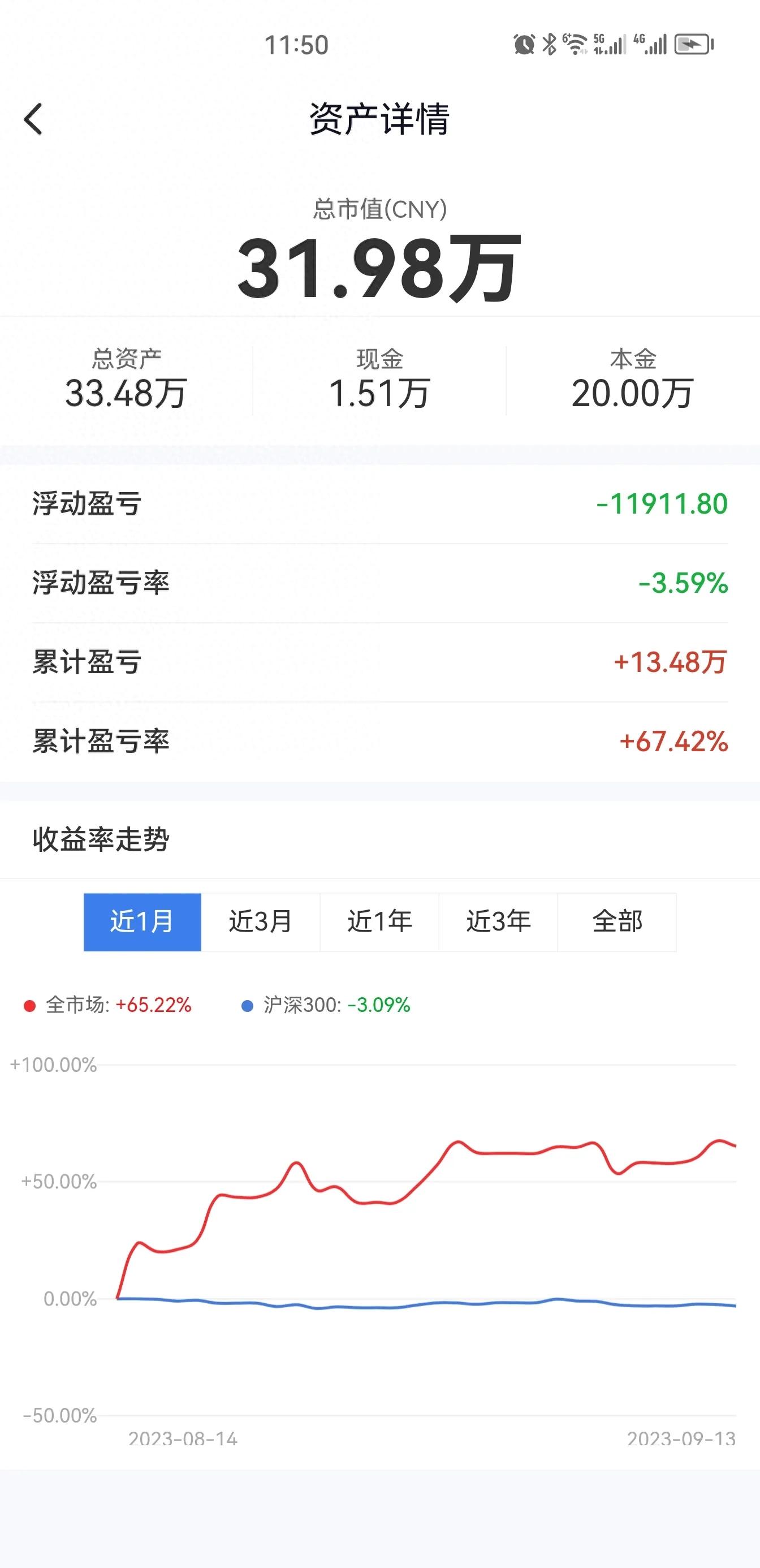Select the 近1年 range
Viewport: 760px width, 1568px height.
pyautogui.click(x=379, y=921)
